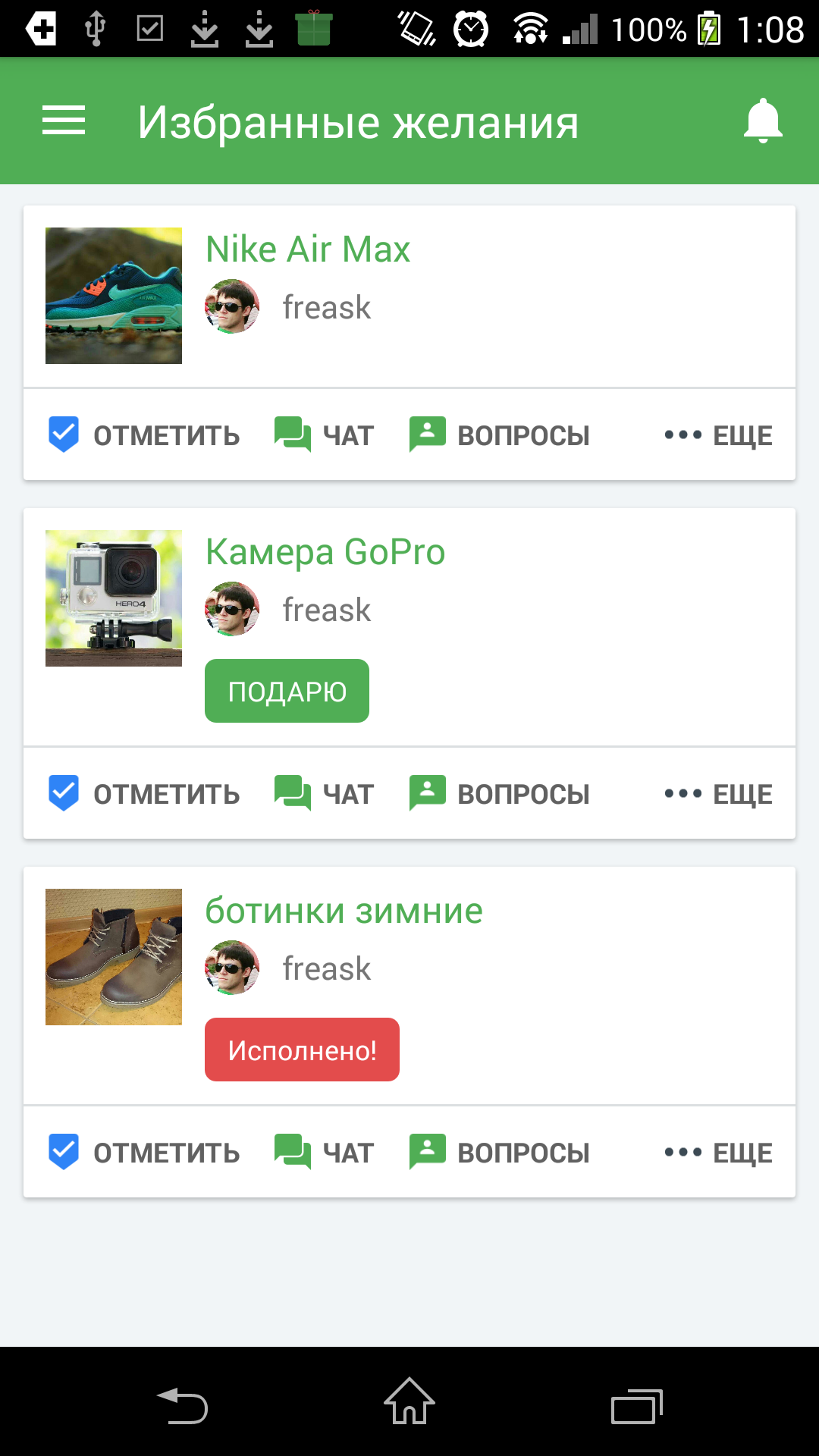View ВОПРОСЫ for ботинки зимние
The image size is (819, 1456).
[500, 1153]
